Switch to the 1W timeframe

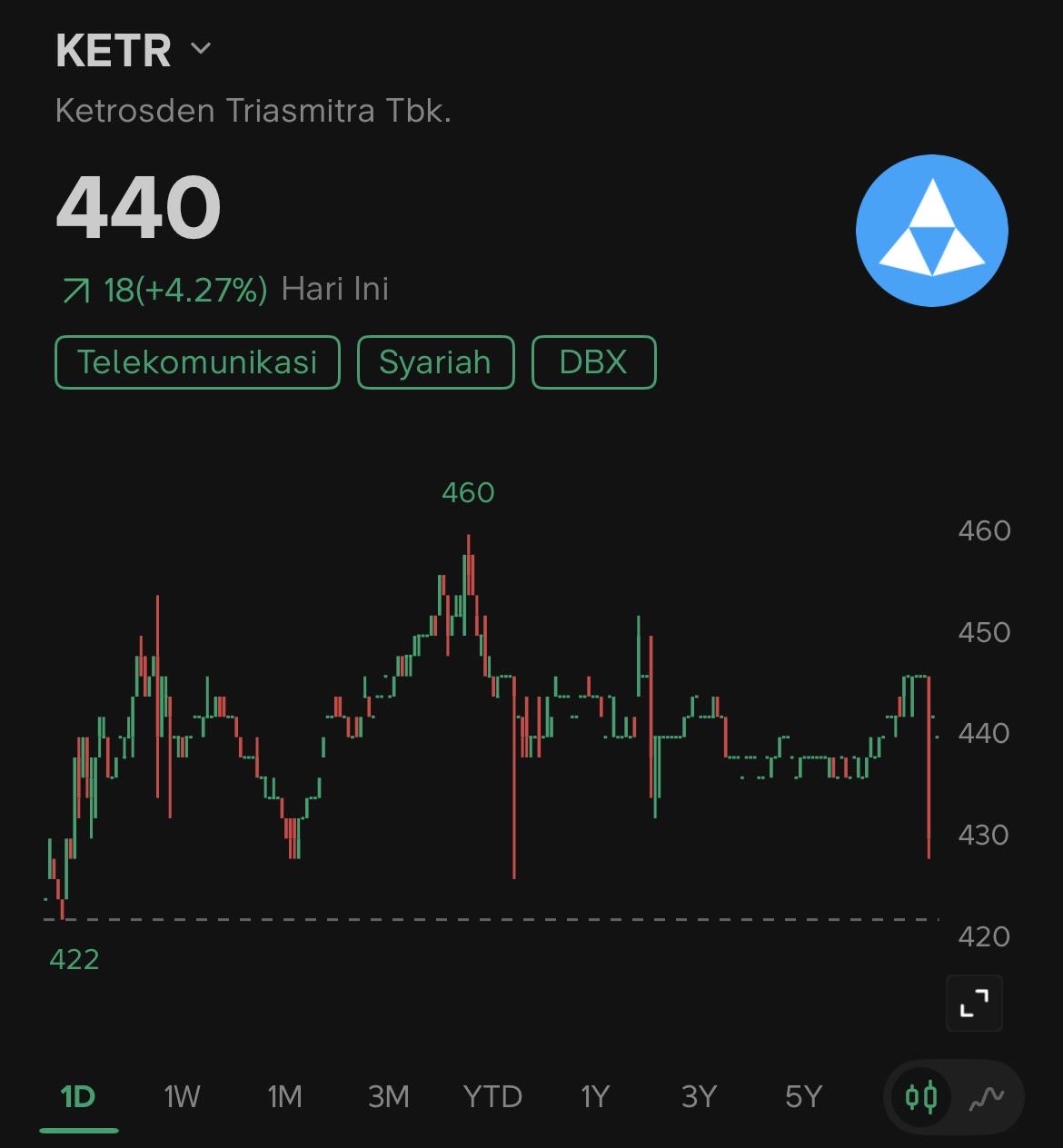pos(182,1097)
